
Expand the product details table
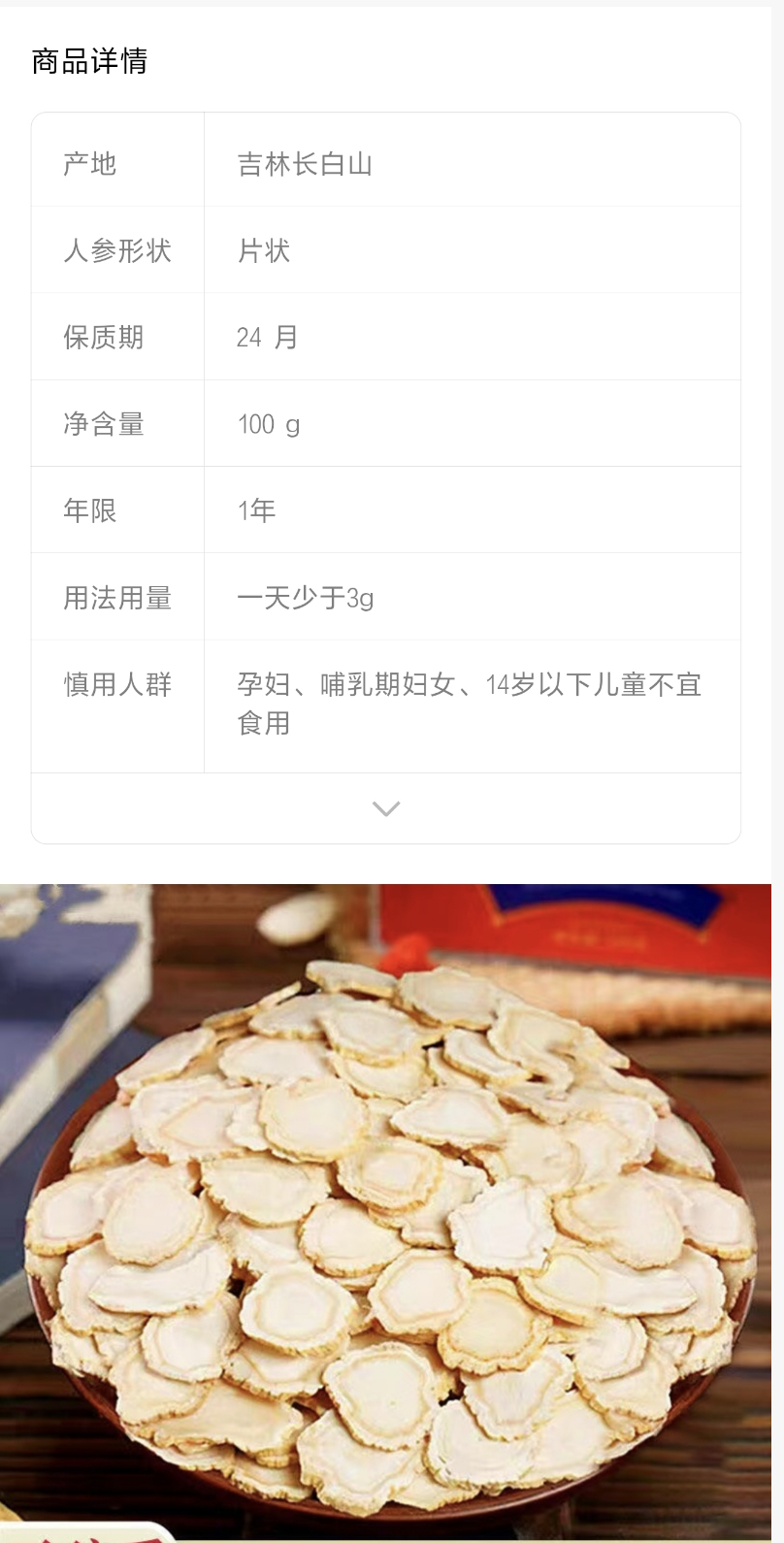[386, 808]
